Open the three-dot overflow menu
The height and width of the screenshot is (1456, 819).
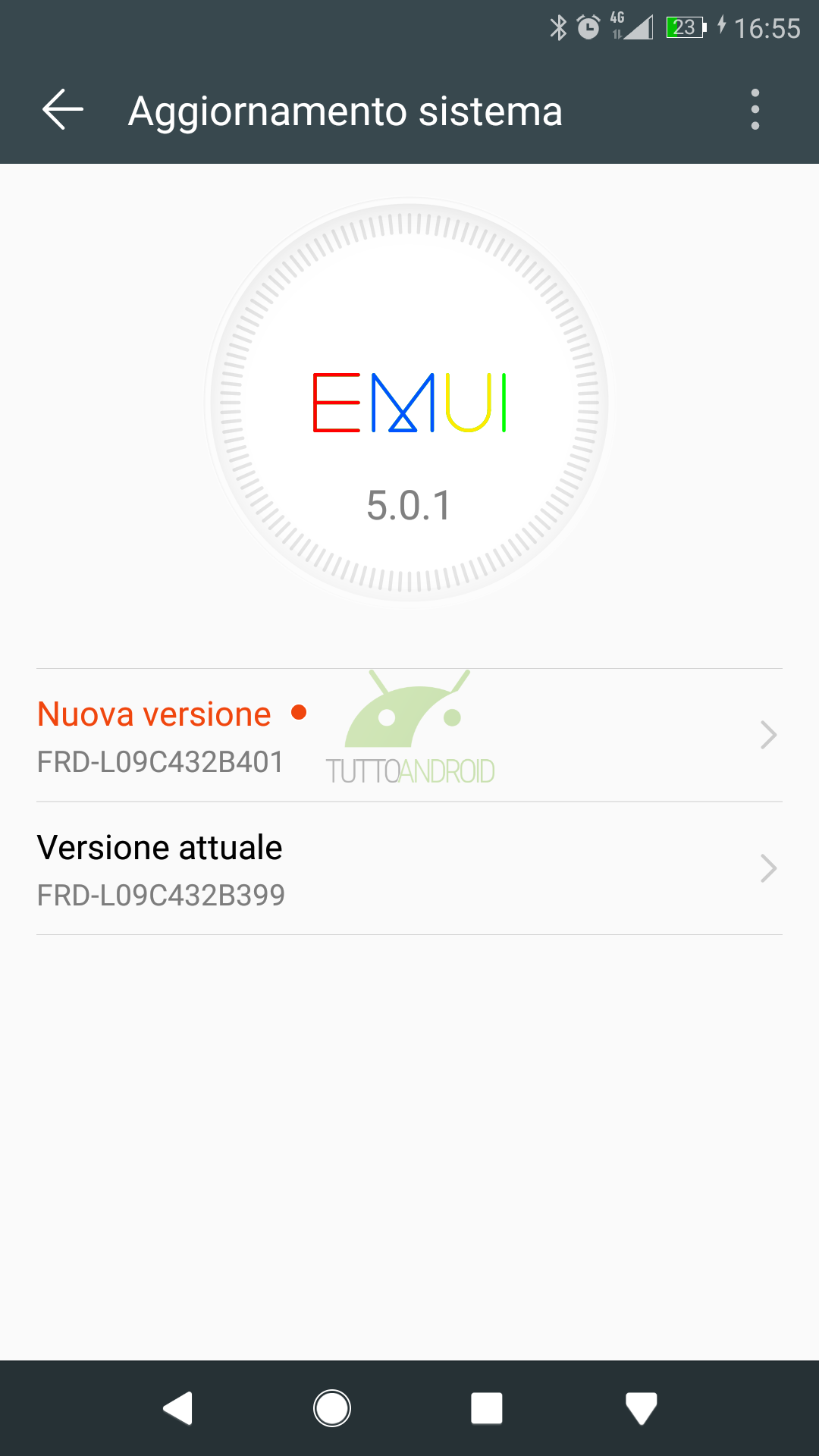pyautogui.click(x=755, y=110)
